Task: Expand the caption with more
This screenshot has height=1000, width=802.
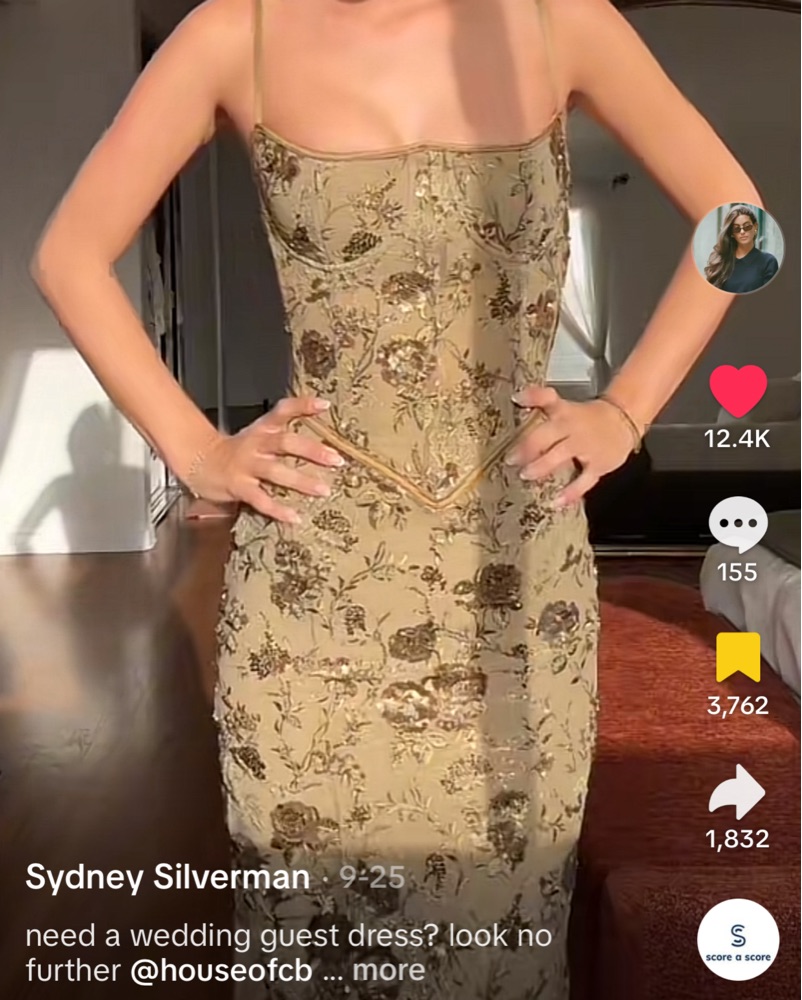Action: pyautogui.click(x=389, y=969)
